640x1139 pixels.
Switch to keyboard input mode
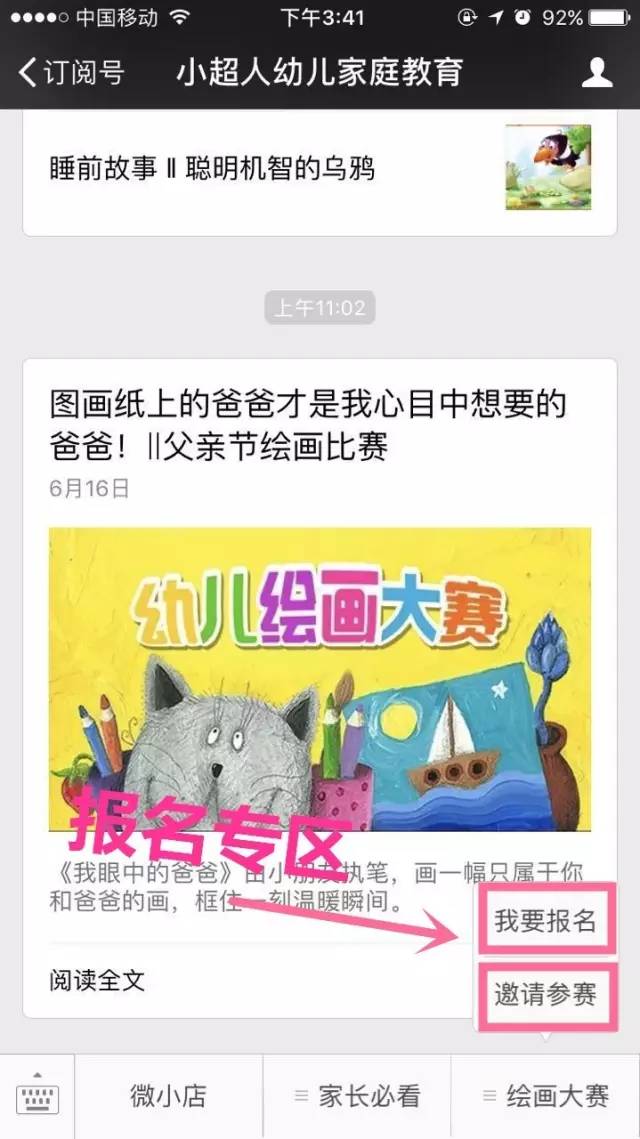pos(37,1097)
